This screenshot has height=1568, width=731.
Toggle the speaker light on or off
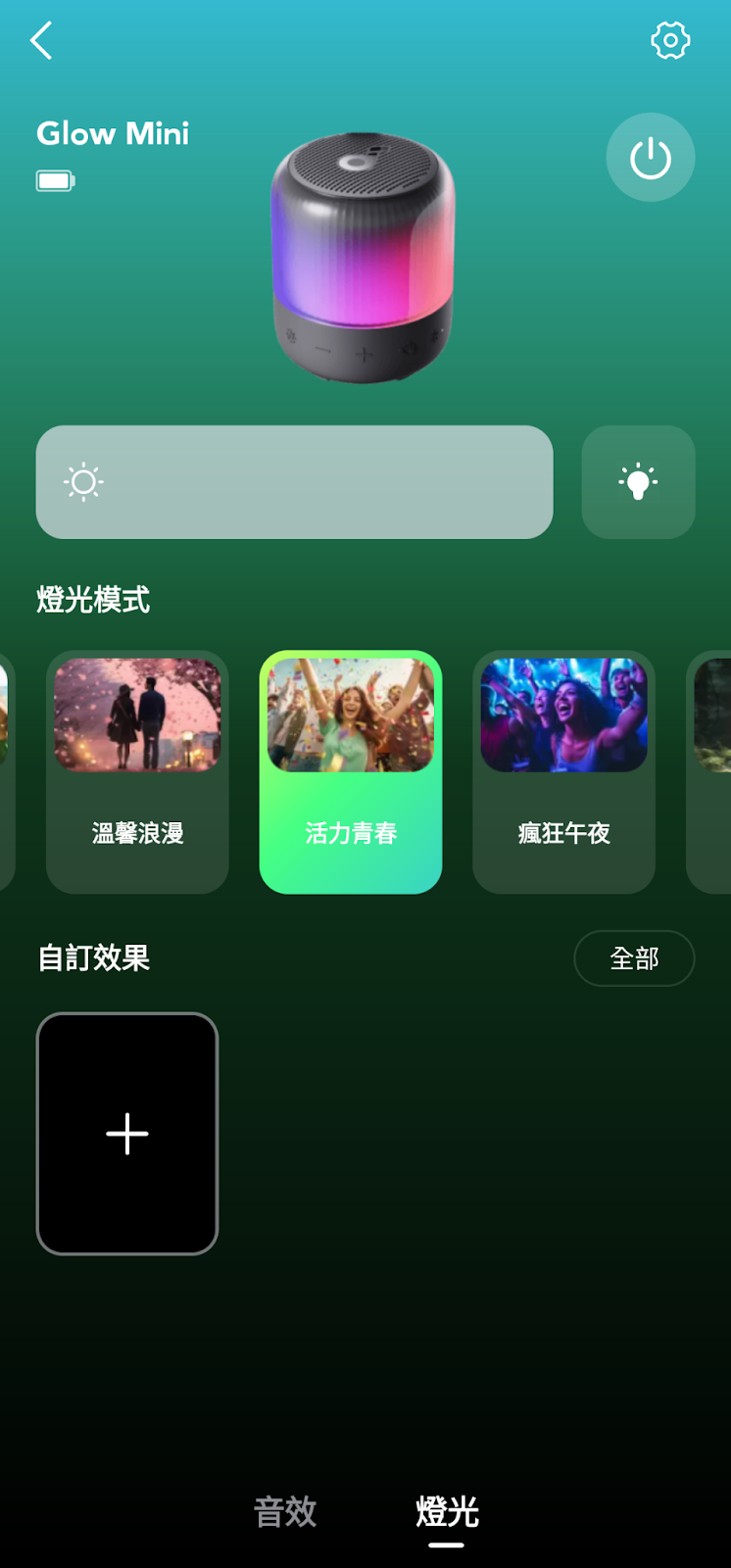pos(651,156)
